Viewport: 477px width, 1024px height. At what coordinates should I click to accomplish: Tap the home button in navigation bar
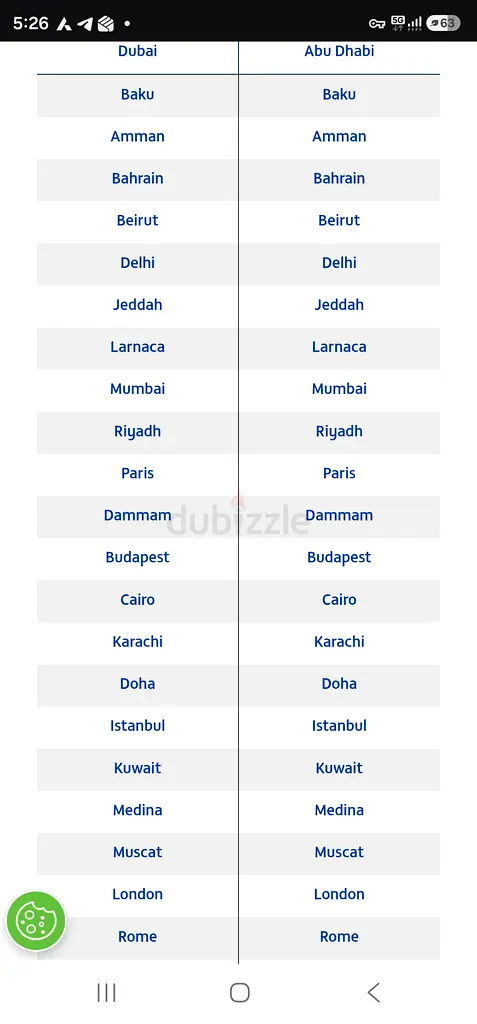(x=240, y=993)
